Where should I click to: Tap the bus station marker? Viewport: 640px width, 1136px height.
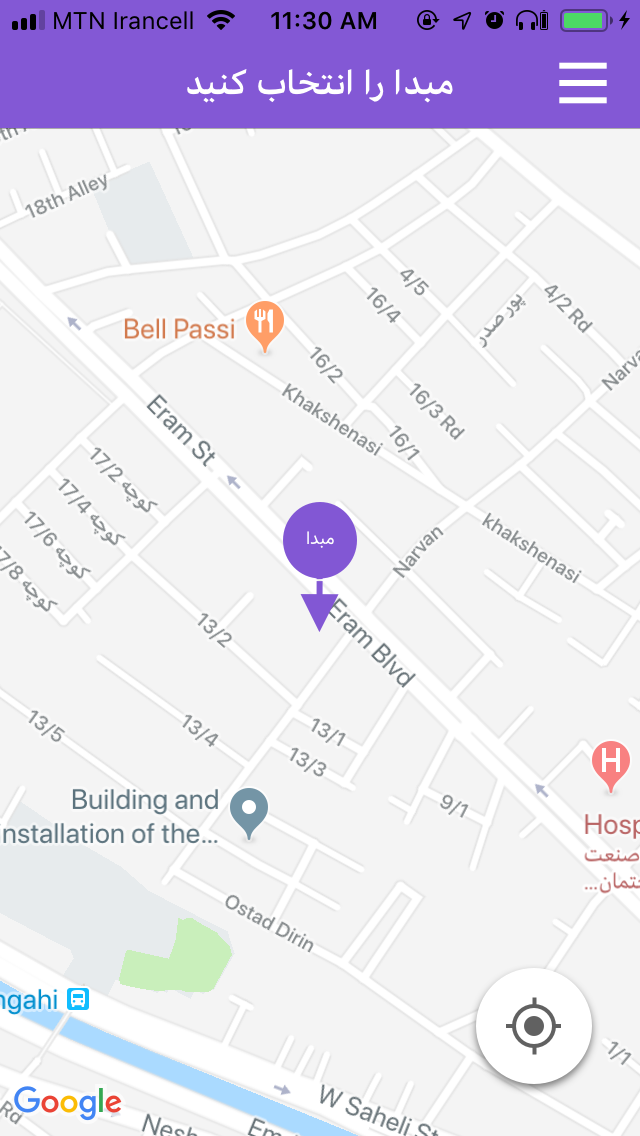click(x=78, y=998)
